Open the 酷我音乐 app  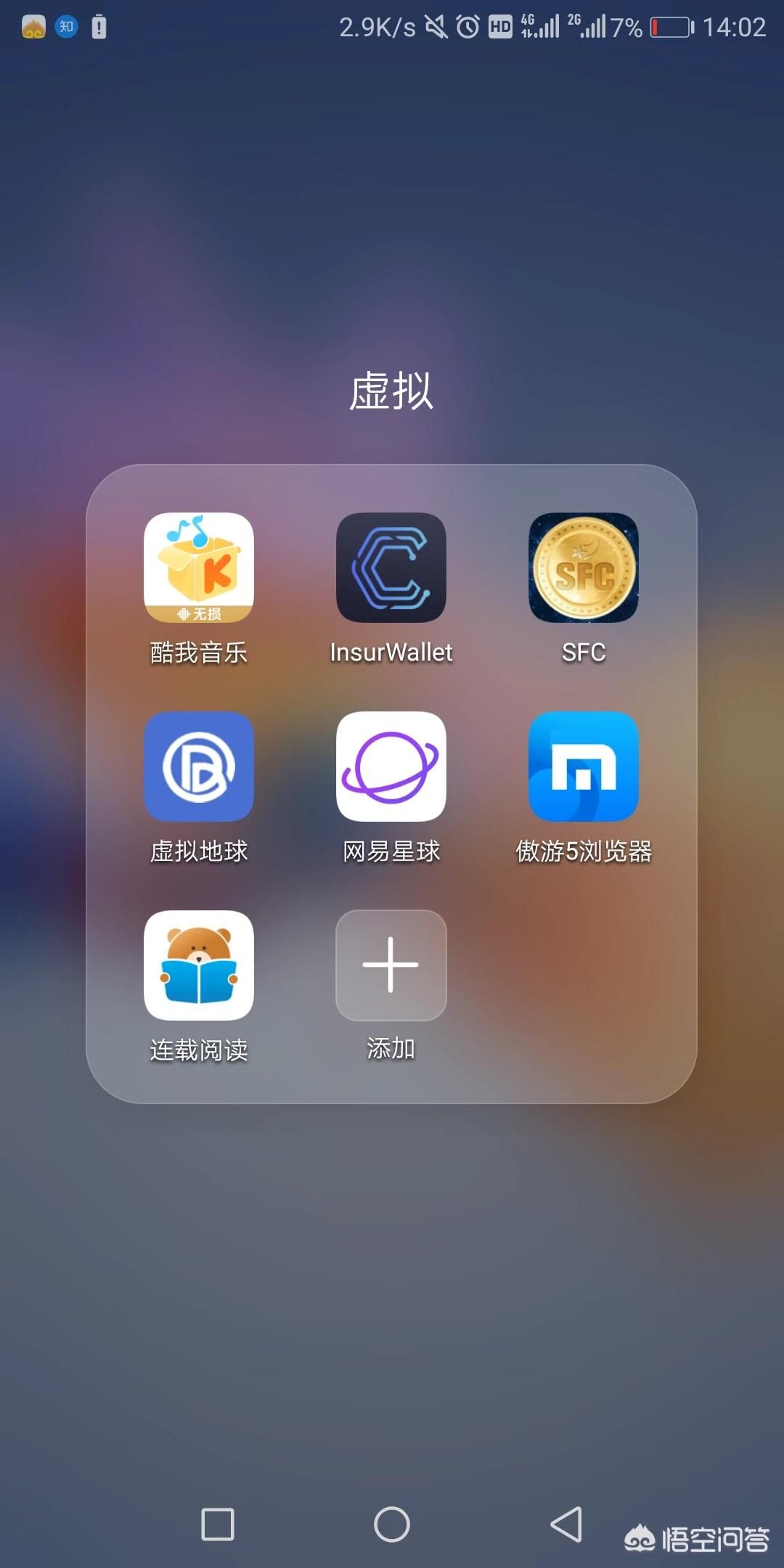tap(199, 568)
